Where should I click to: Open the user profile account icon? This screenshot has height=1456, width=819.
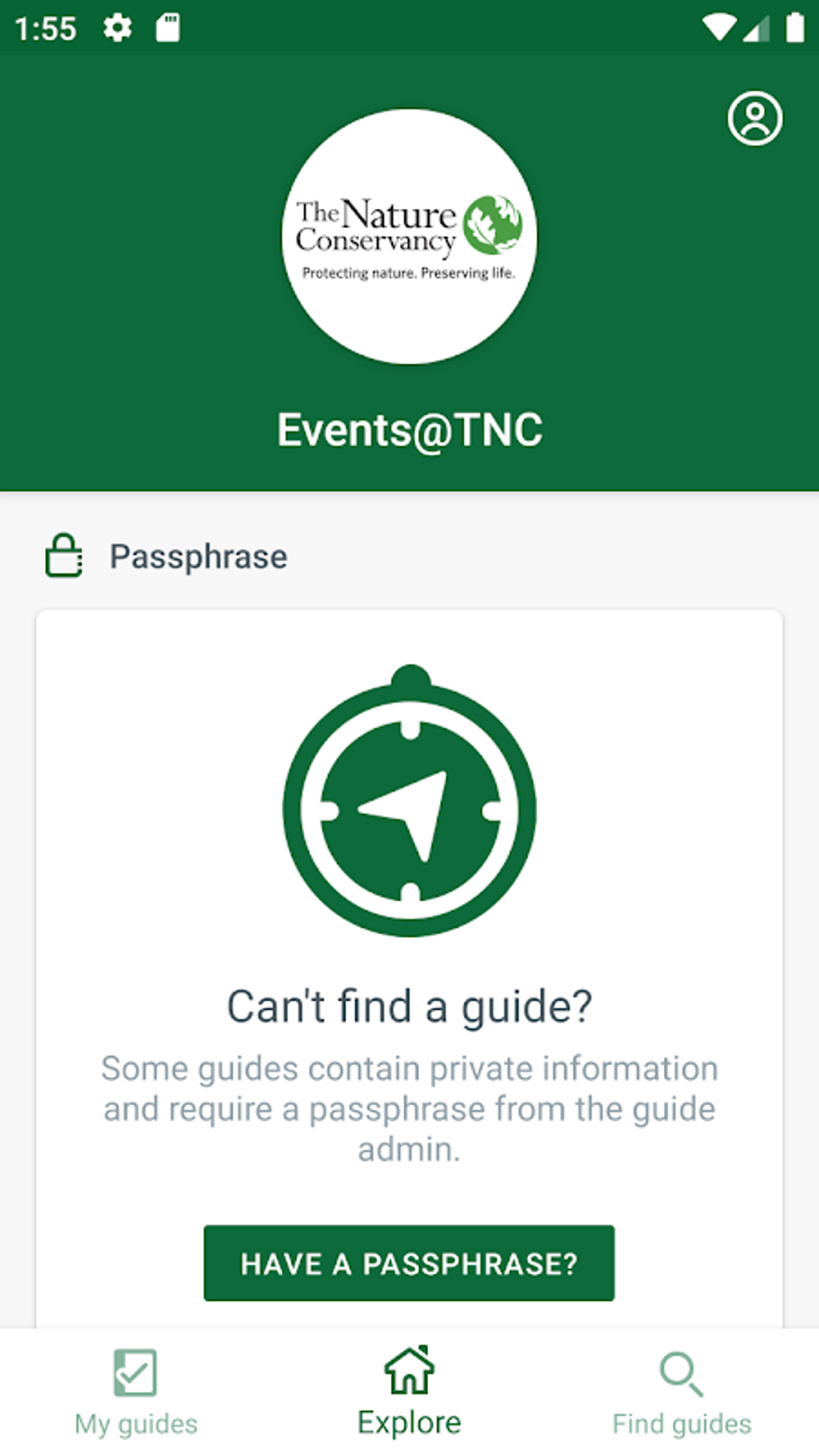pos(756,119)
